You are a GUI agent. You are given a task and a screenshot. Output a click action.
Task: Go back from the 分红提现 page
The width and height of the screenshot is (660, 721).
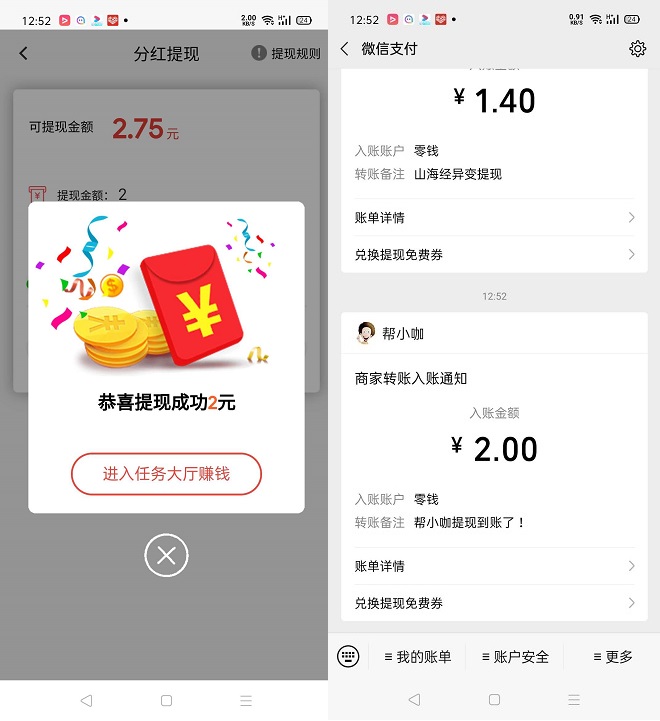[x=24, y=54]
